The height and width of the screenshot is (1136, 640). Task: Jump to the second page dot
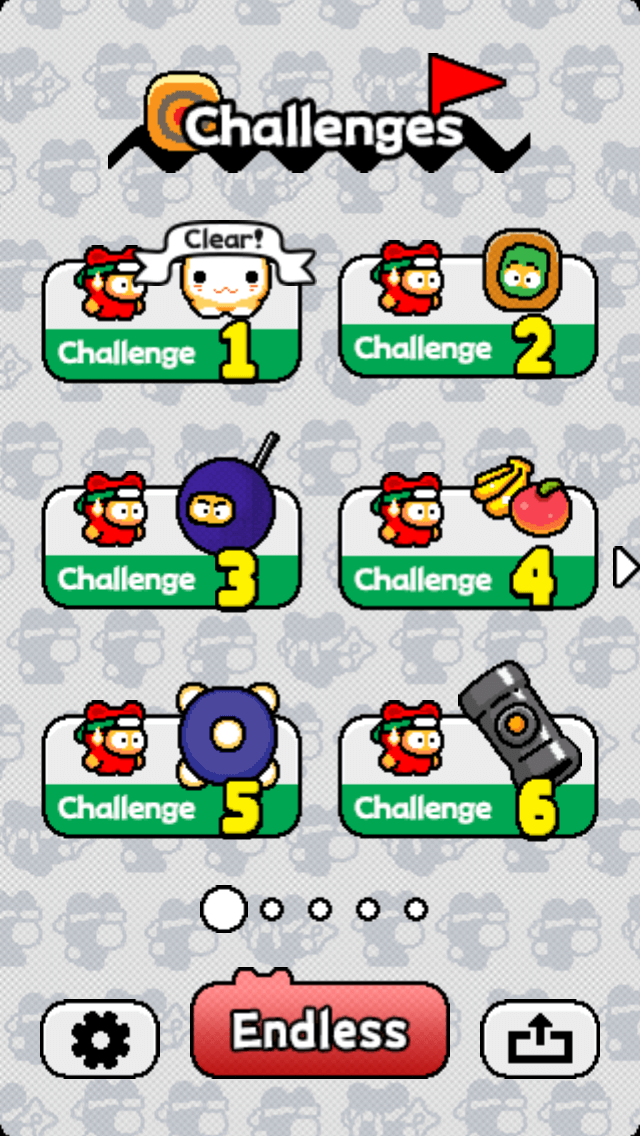(x=271, y=909)
